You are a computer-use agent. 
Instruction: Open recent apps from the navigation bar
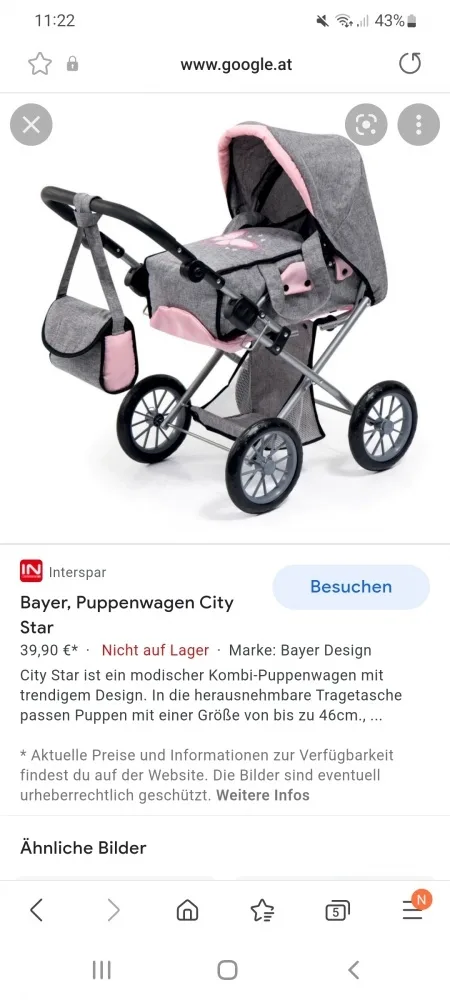[101, 970]
